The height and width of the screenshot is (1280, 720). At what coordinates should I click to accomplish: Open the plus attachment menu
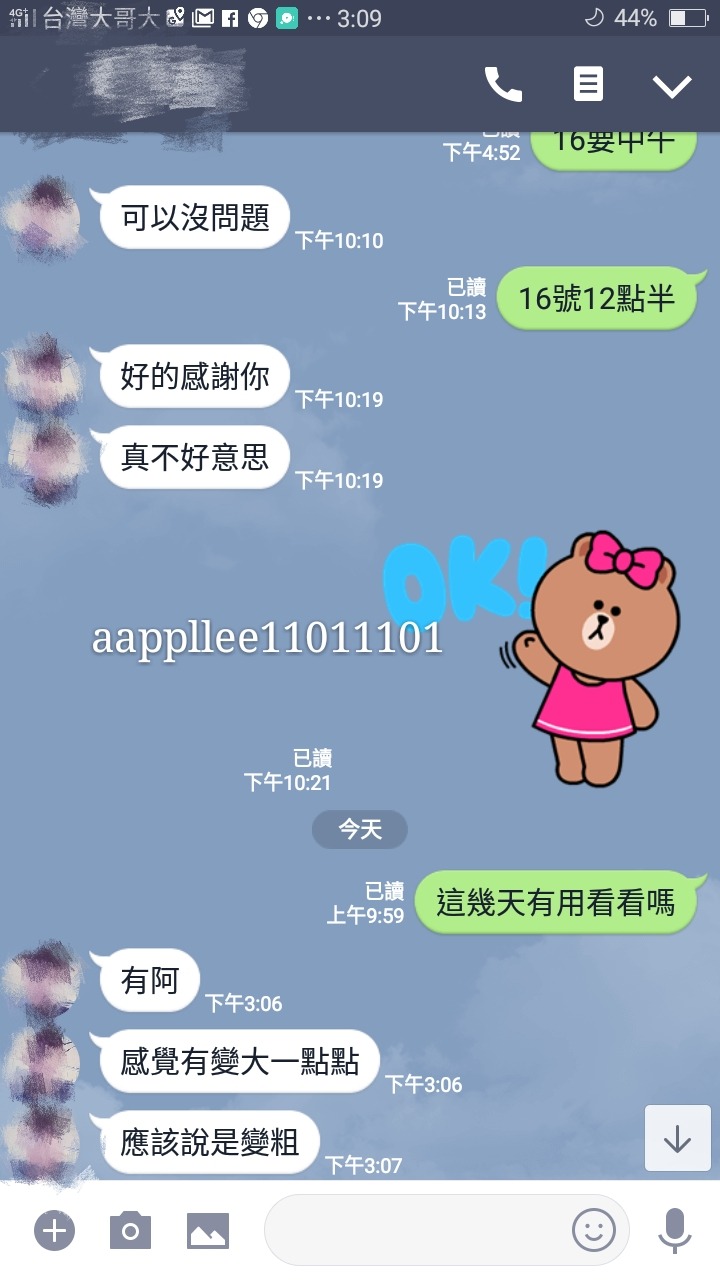point(54,1230)
